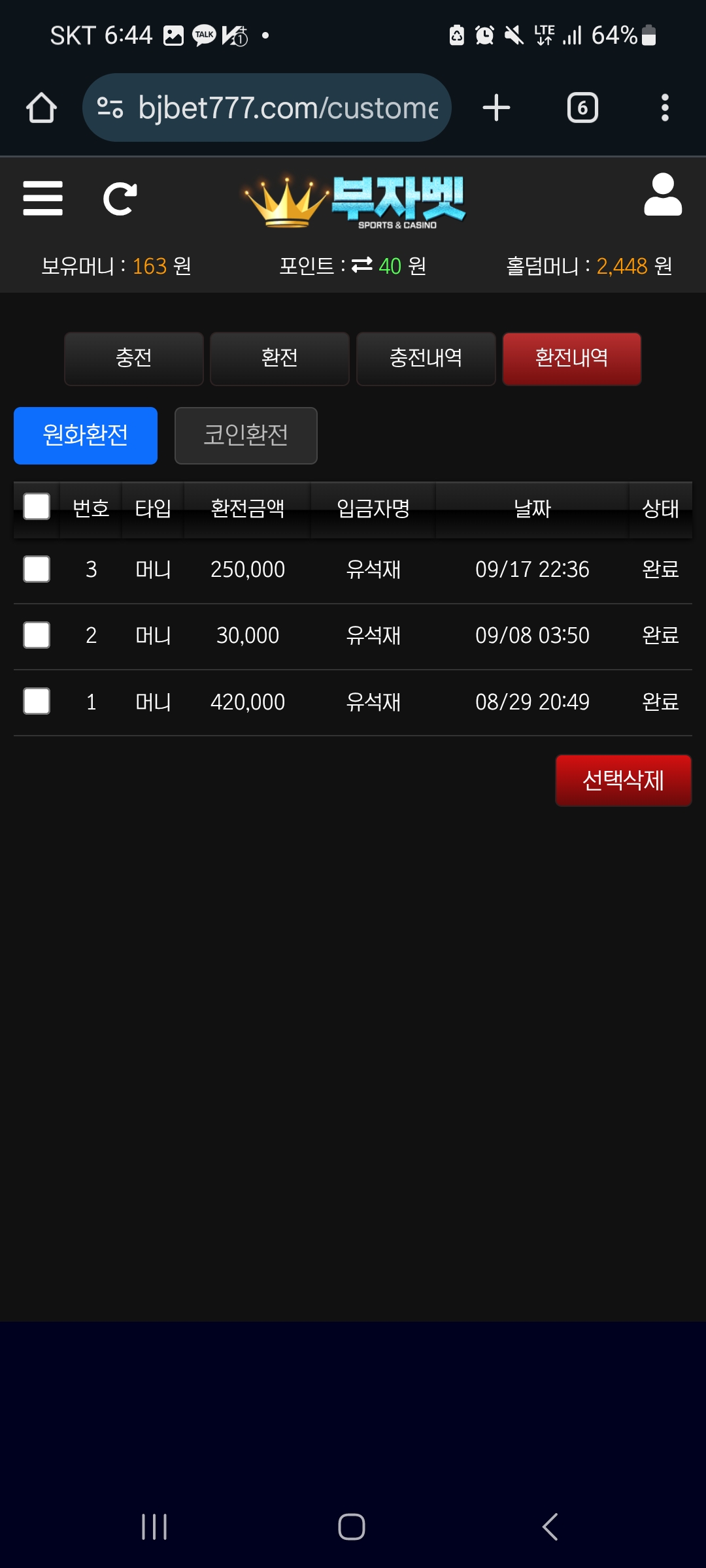Check the box for the 250,000 withdrawal
Image resolution: width=706 pixels, height=1568 pixels.
37,569
